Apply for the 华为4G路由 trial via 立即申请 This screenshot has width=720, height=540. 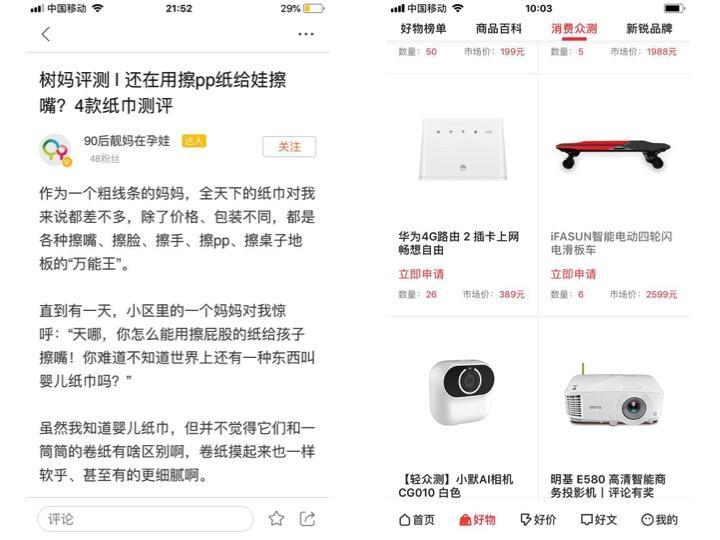point(421,274)
